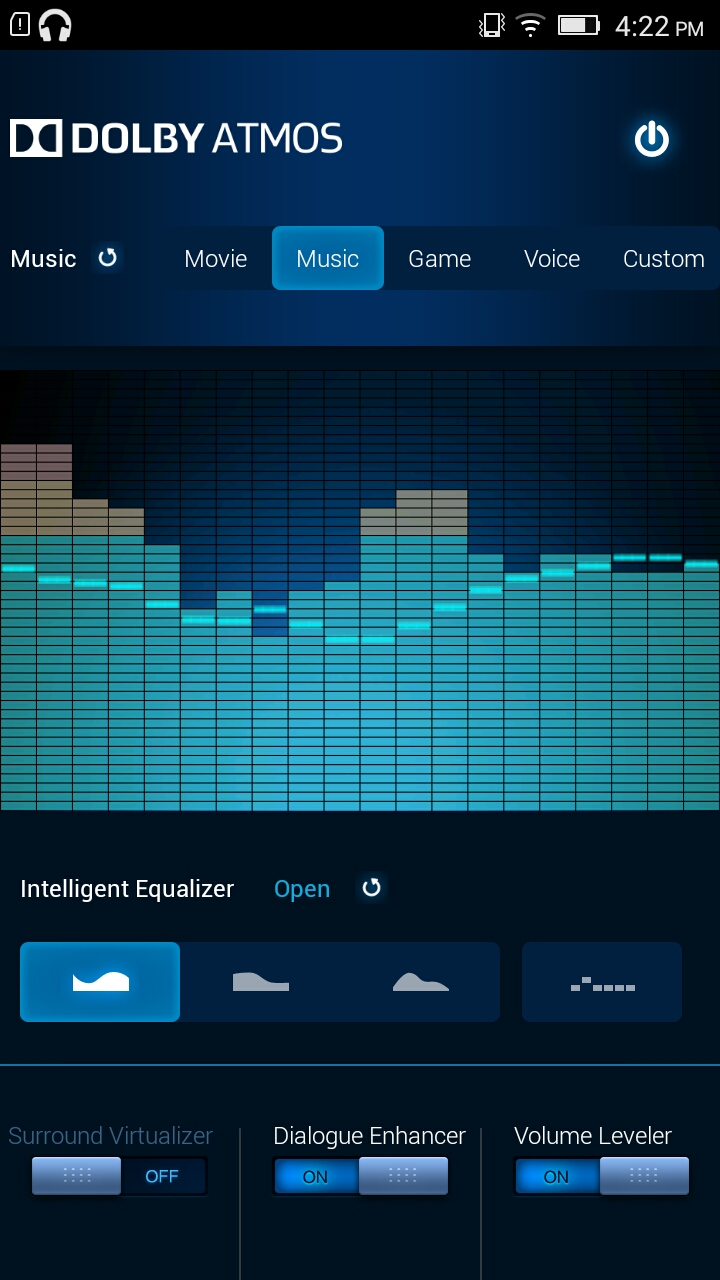Viewport: 720px width, 1280px height.
Task: Choose the second equalizer preset (bass-heavy curve)
Action: coord(260,982)
